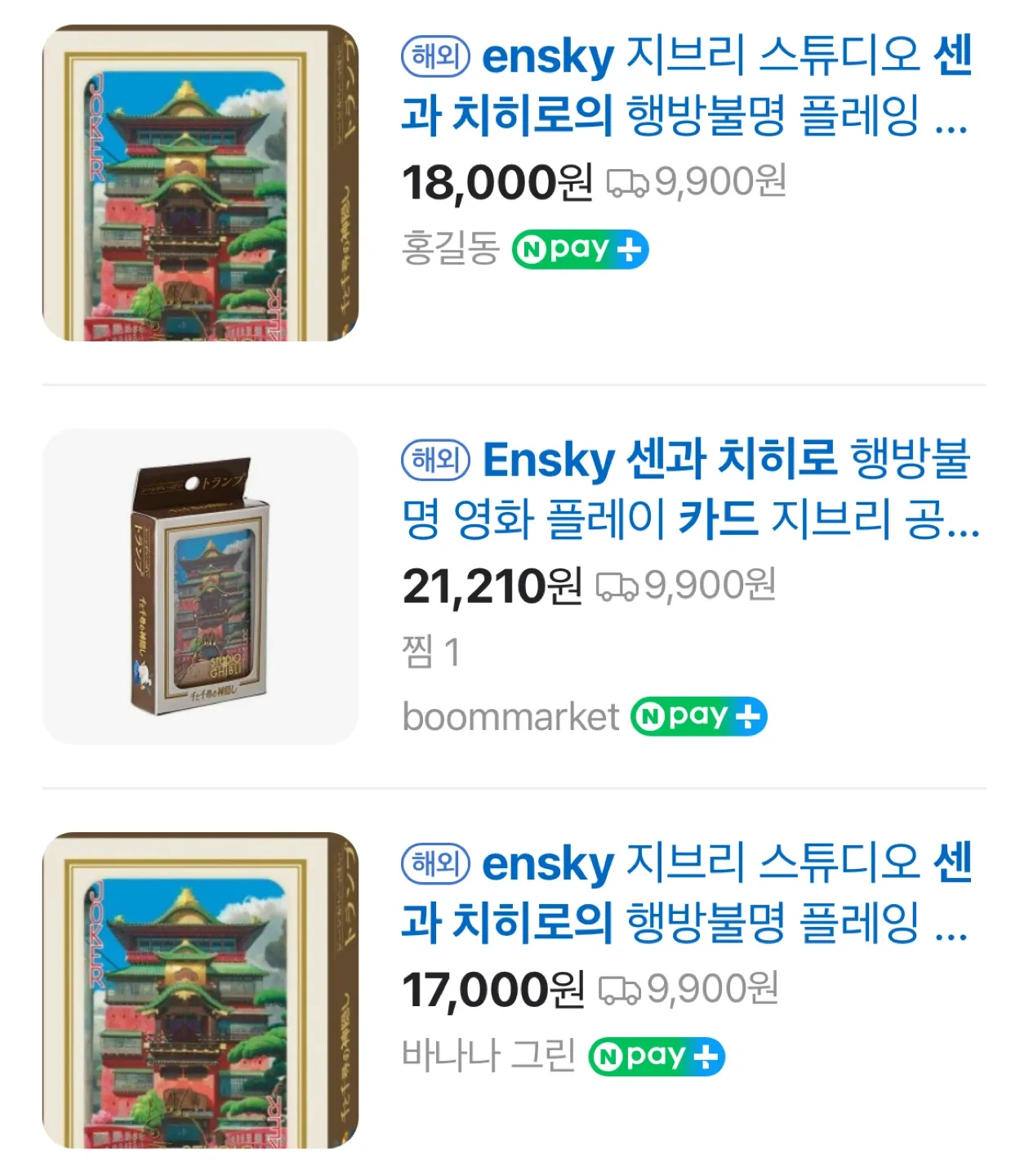Visit the boommarket seller store
Viewport: 1029px width, 1176px height.
point(510,717)
